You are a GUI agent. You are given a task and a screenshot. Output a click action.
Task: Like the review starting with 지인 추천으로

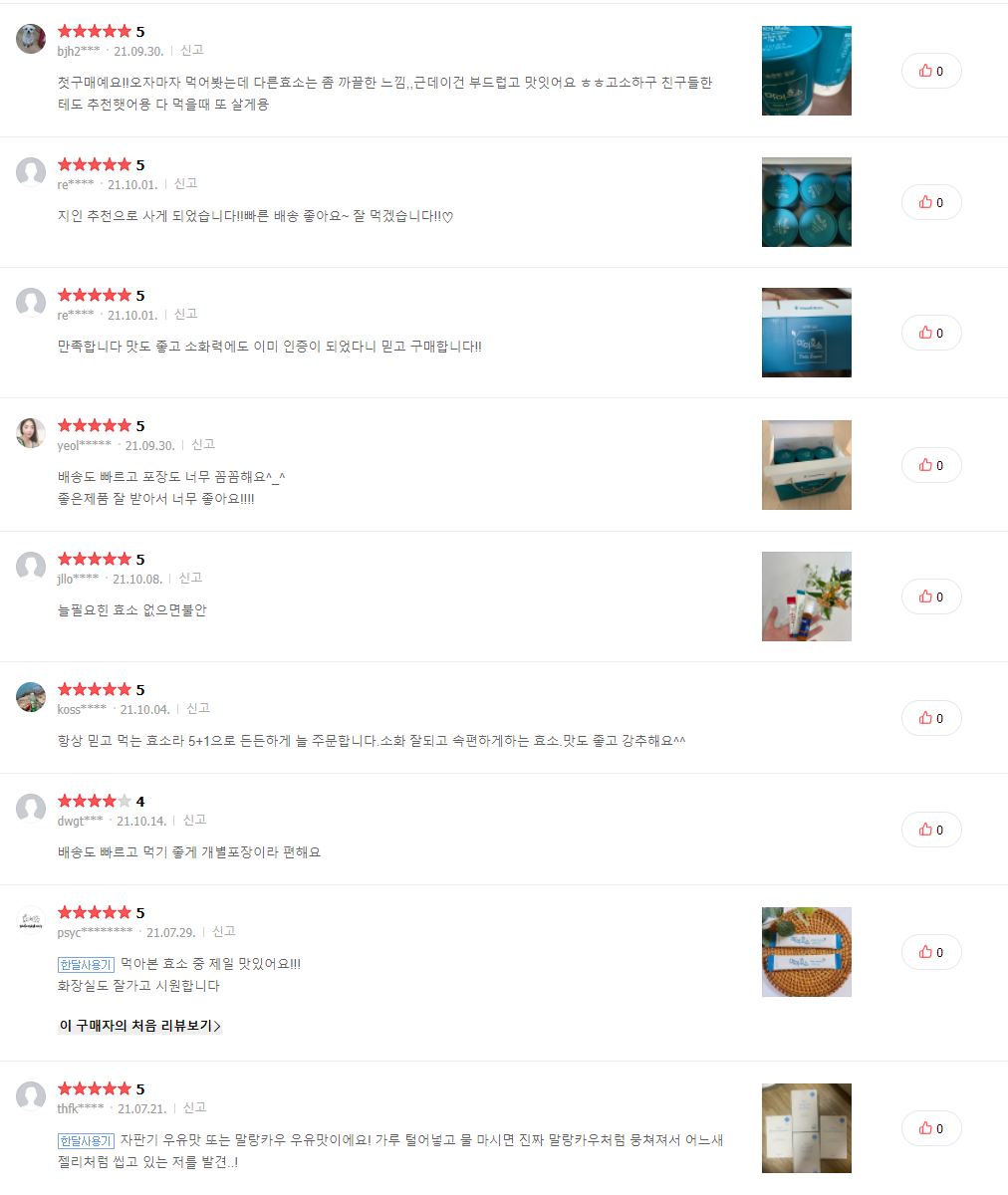point(931,202)
